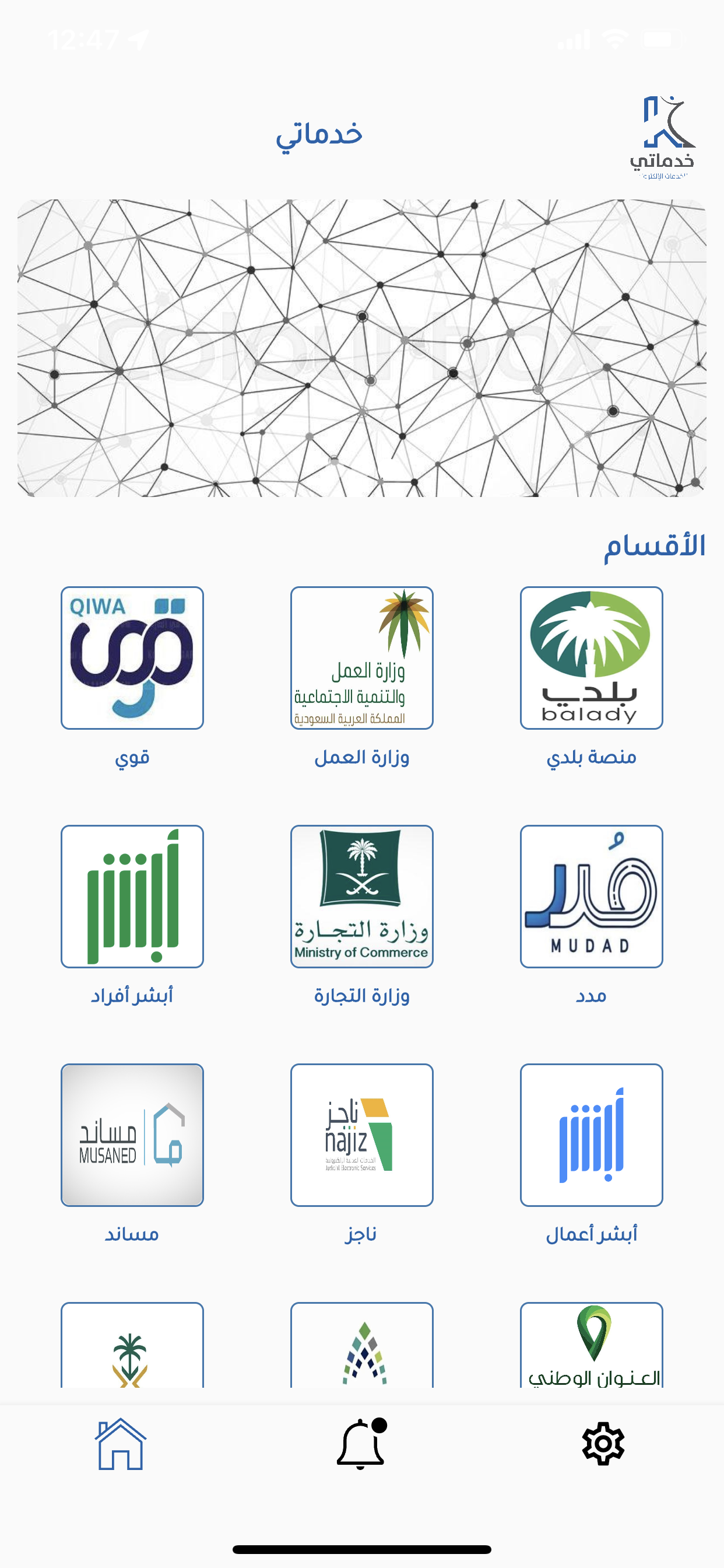Open the وزارة التجارة Ministry of Commerce tile
The image size is (724, 1568).
(361, 896)
